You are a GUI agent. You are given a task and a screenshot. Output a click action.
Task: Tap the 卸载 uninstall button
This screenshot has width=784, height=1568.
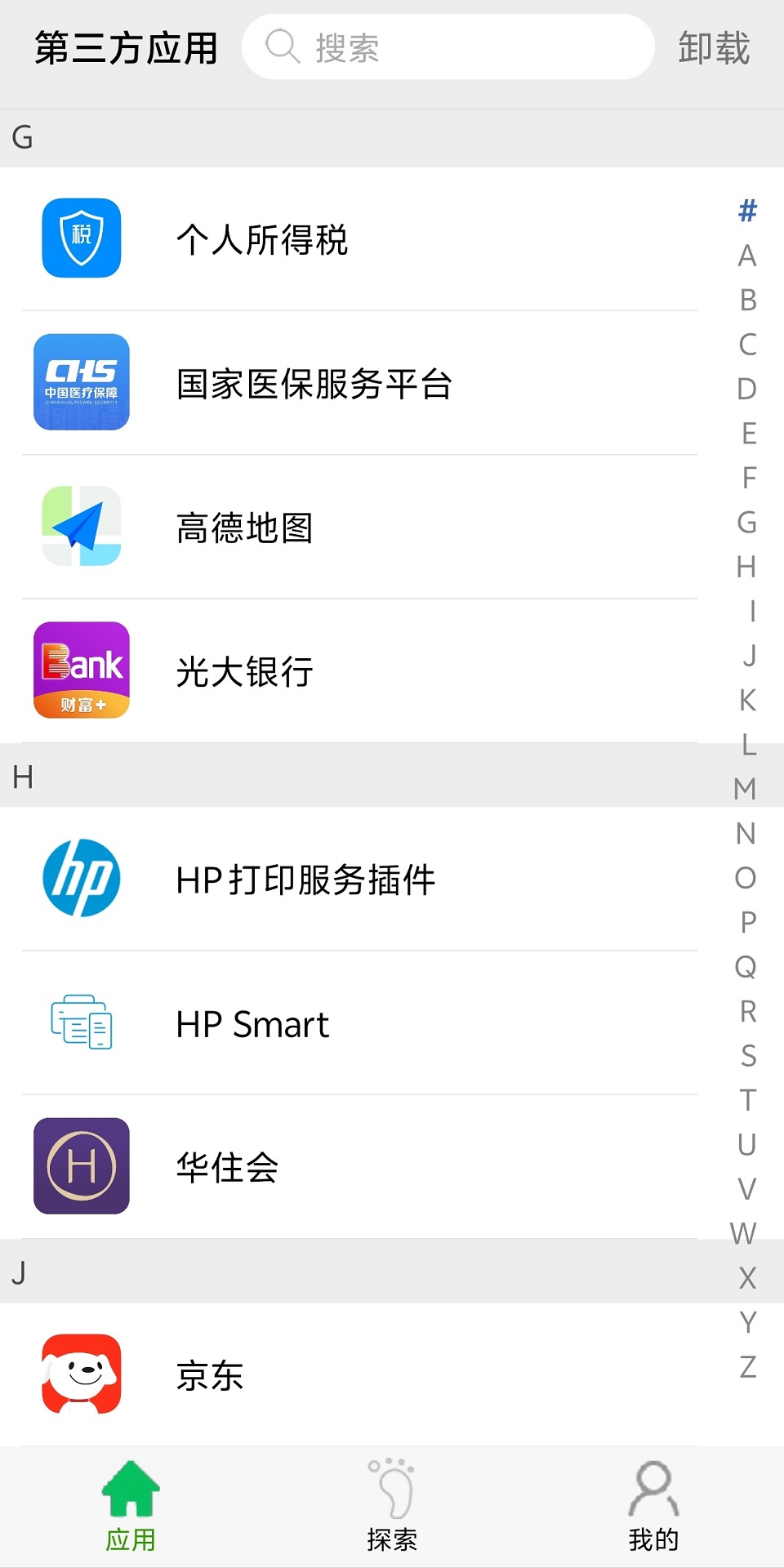pos(714,47)
